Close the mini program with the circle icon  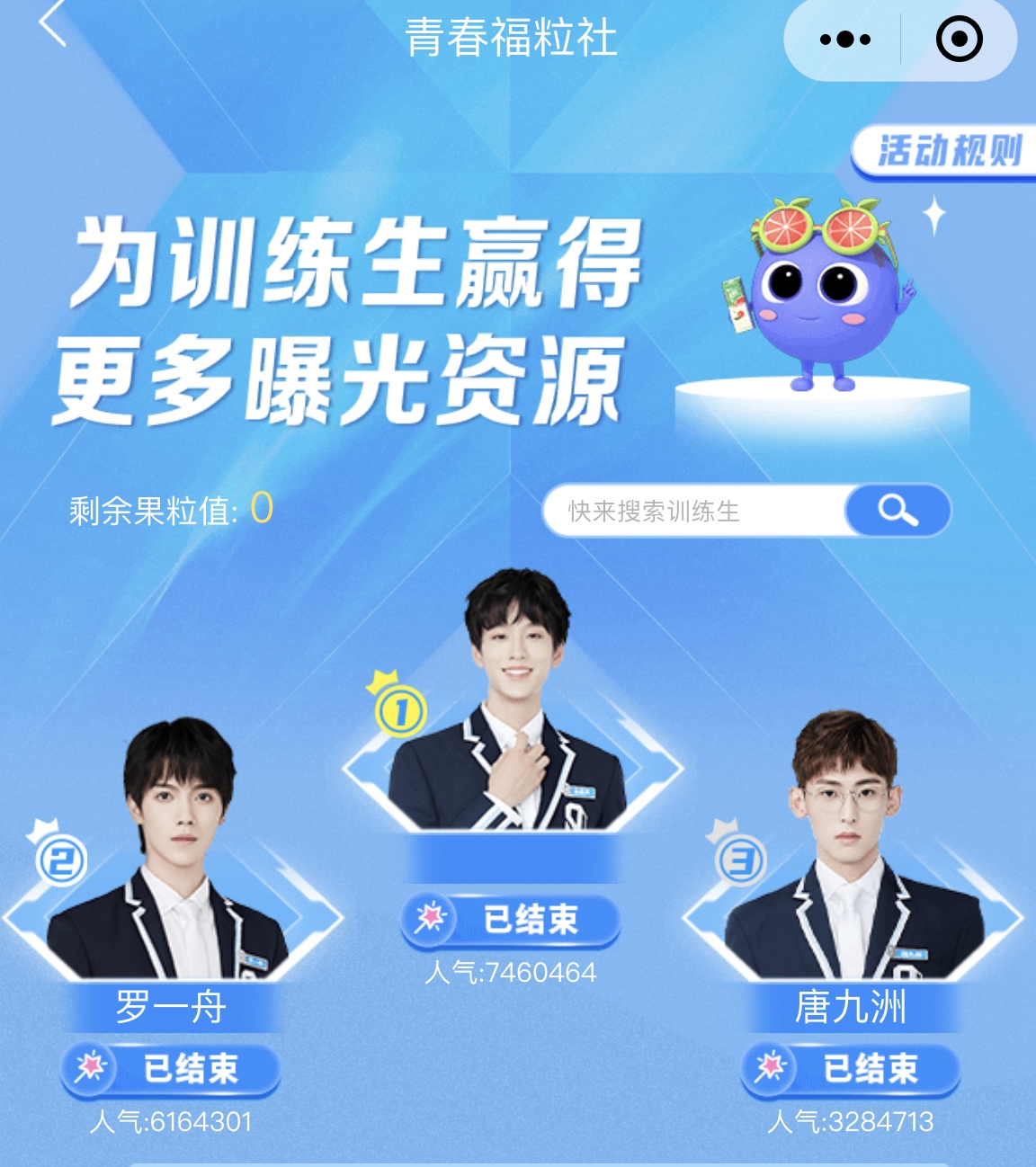[959, 40]
